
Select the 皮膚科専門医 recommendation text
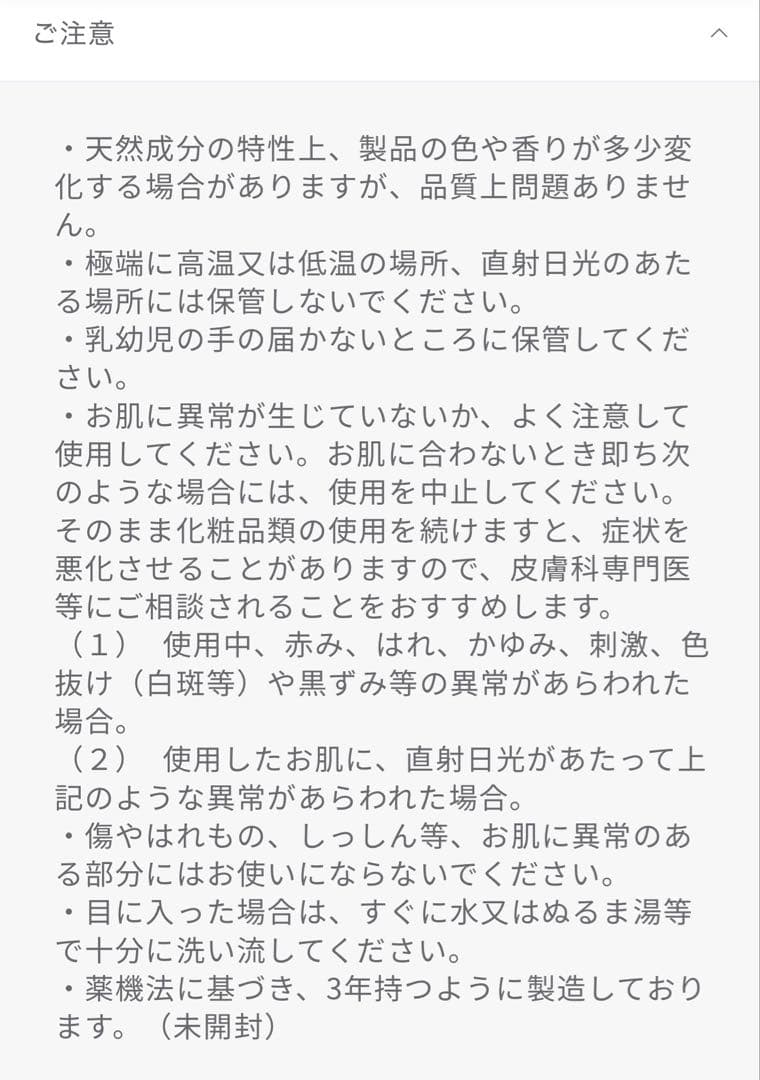coord(600,571)
